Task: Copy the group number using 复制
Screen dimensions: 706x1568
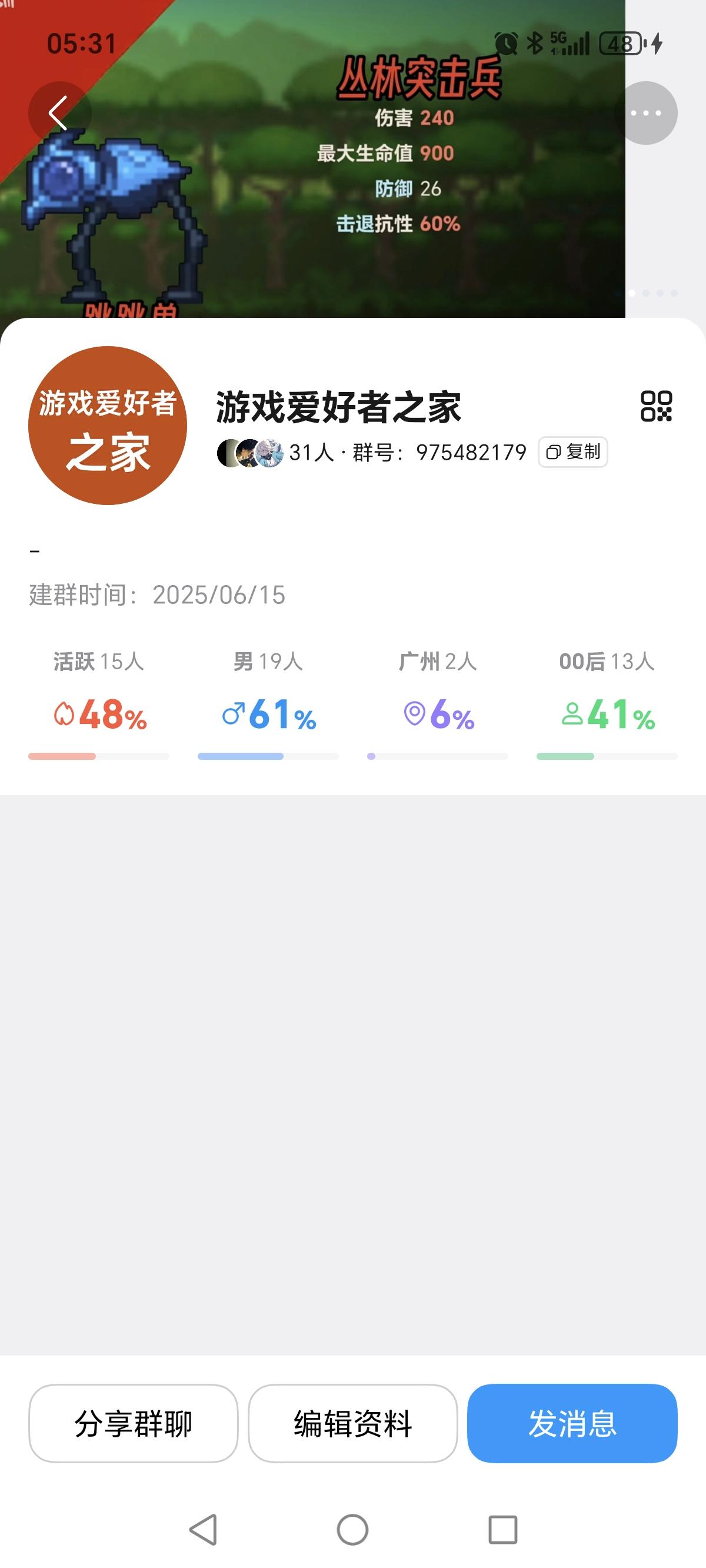Action: pos(572,453)
